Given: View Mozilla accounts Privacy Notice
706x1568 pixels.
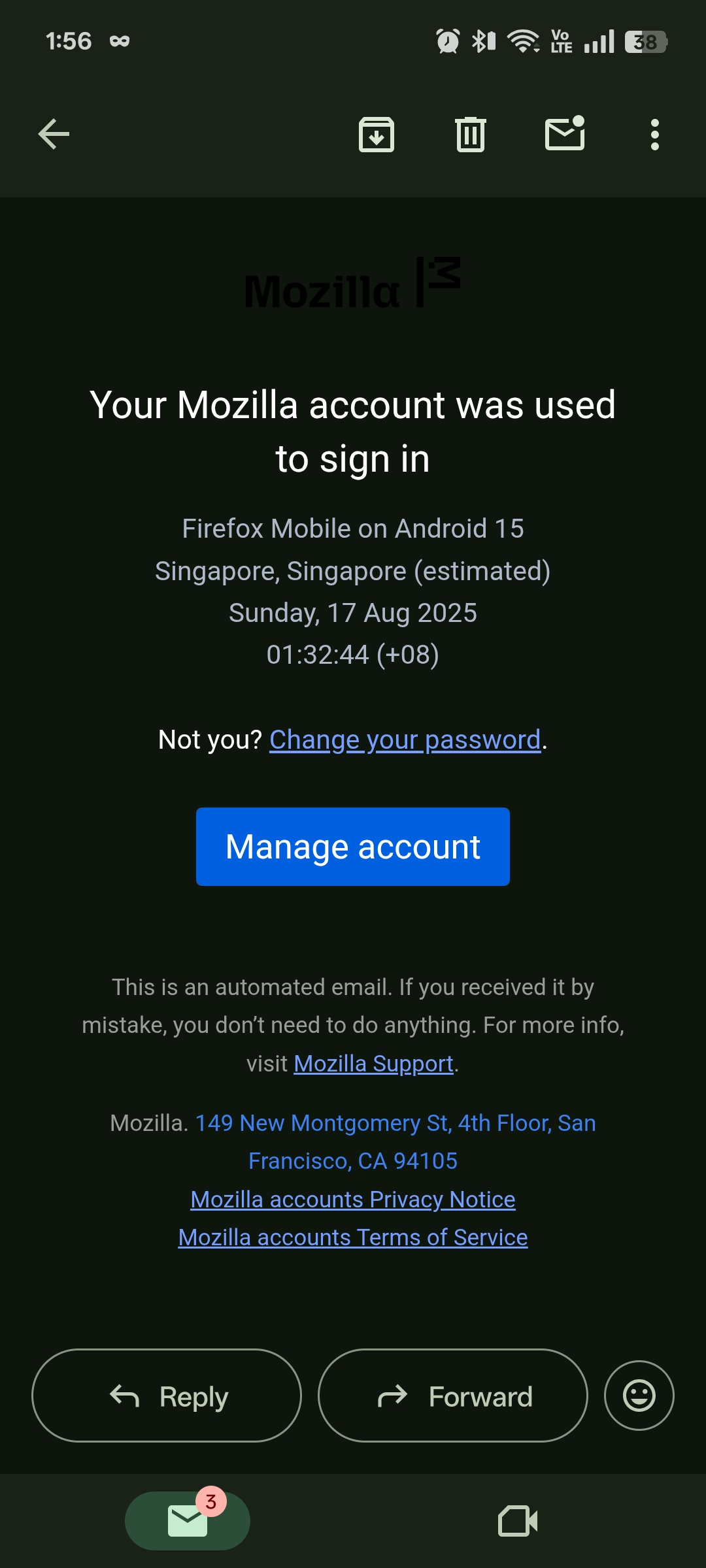Looking at the screenshot, I should [x=353, y=1200].
